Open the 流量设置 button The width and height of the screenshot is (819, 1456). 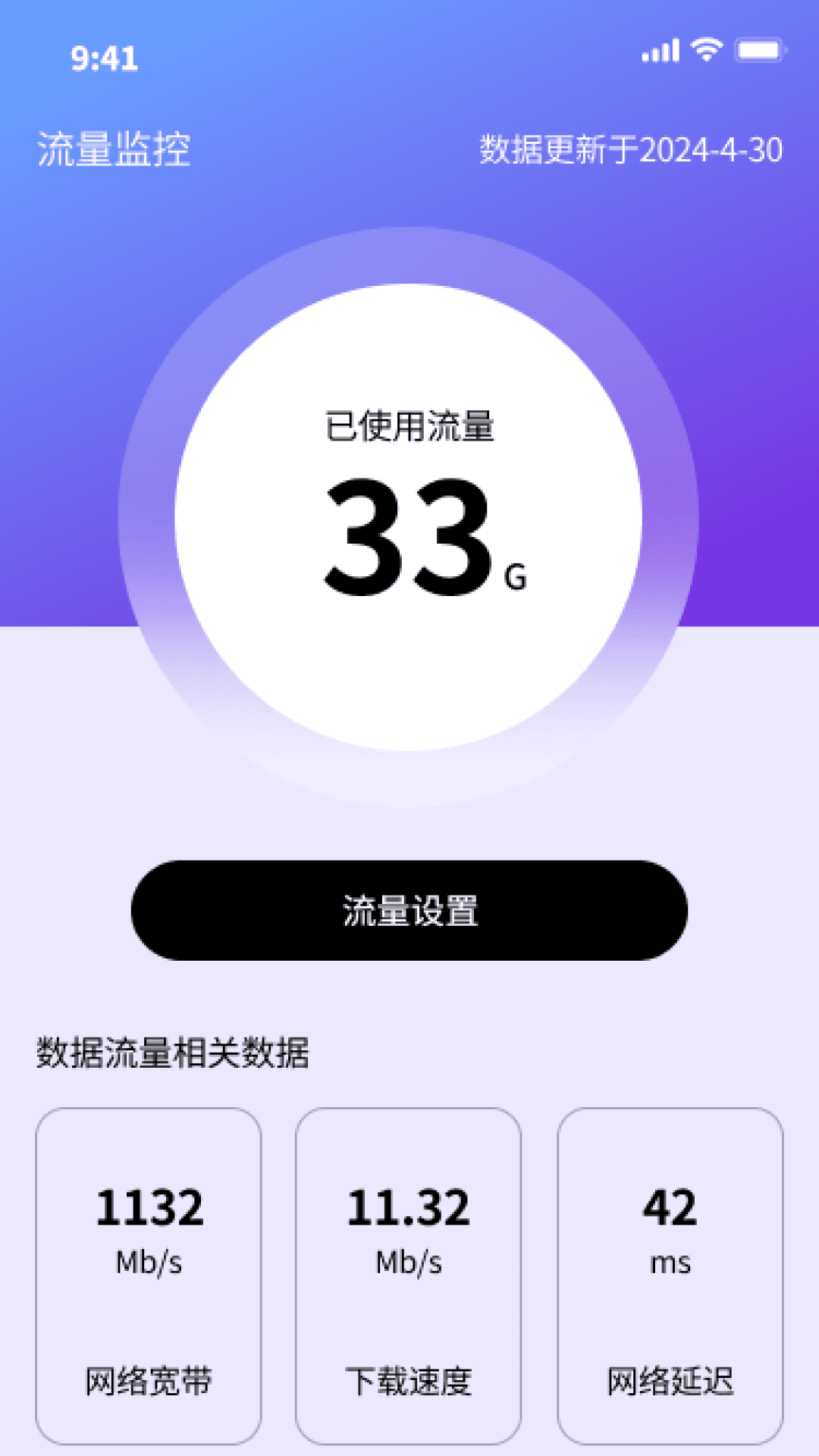coord(409,910)
